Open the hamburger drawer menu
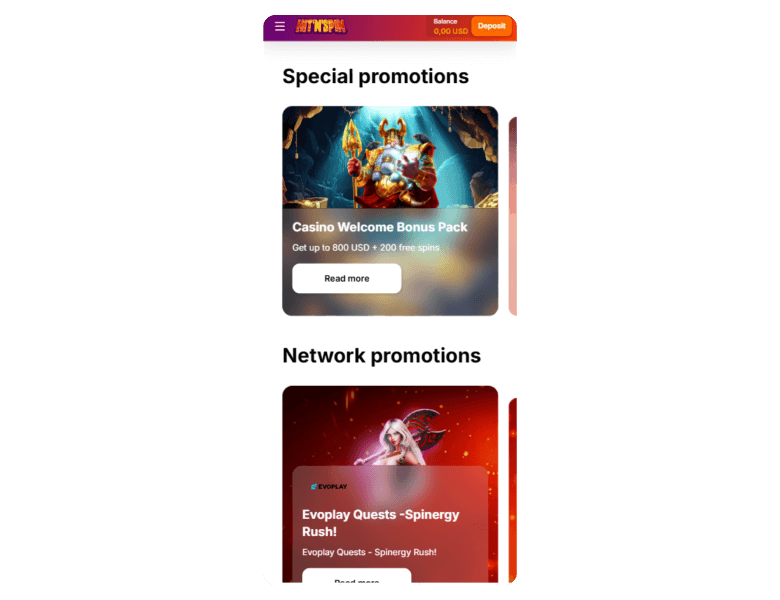780x600 pixels. pos(280,27)
